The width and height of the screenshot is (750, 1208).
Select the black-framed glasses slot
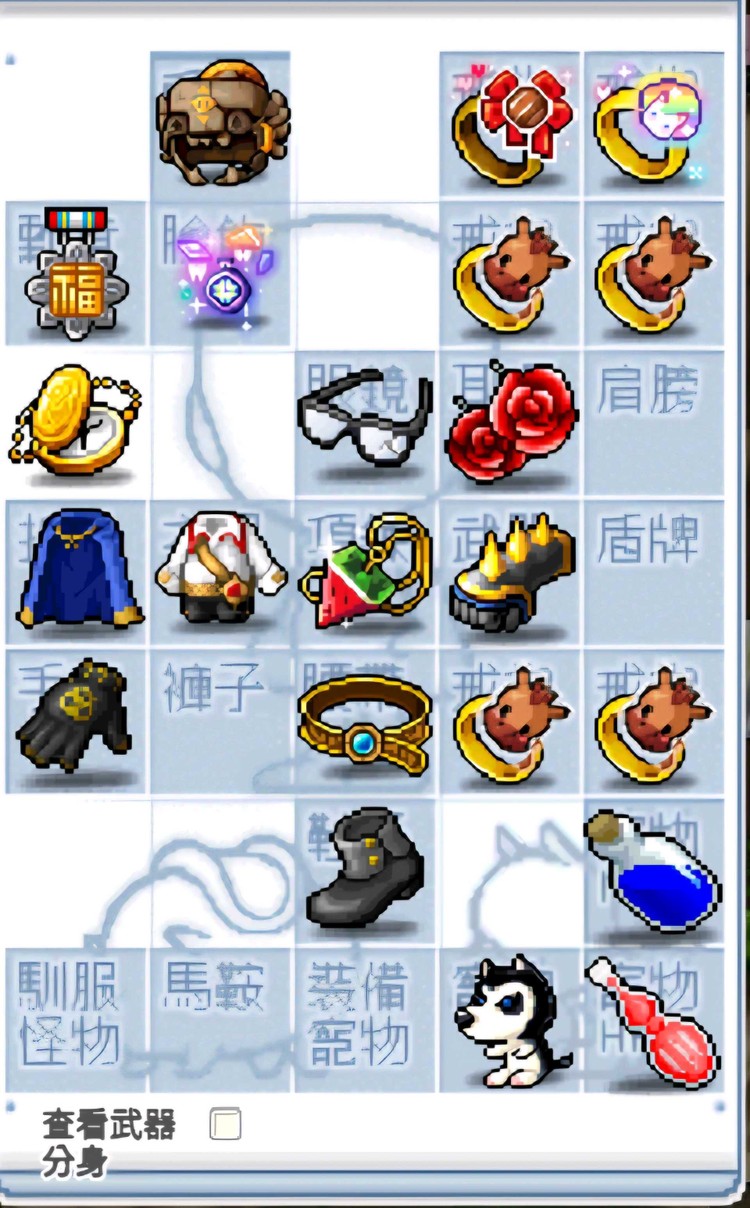[x=365, y=423]
